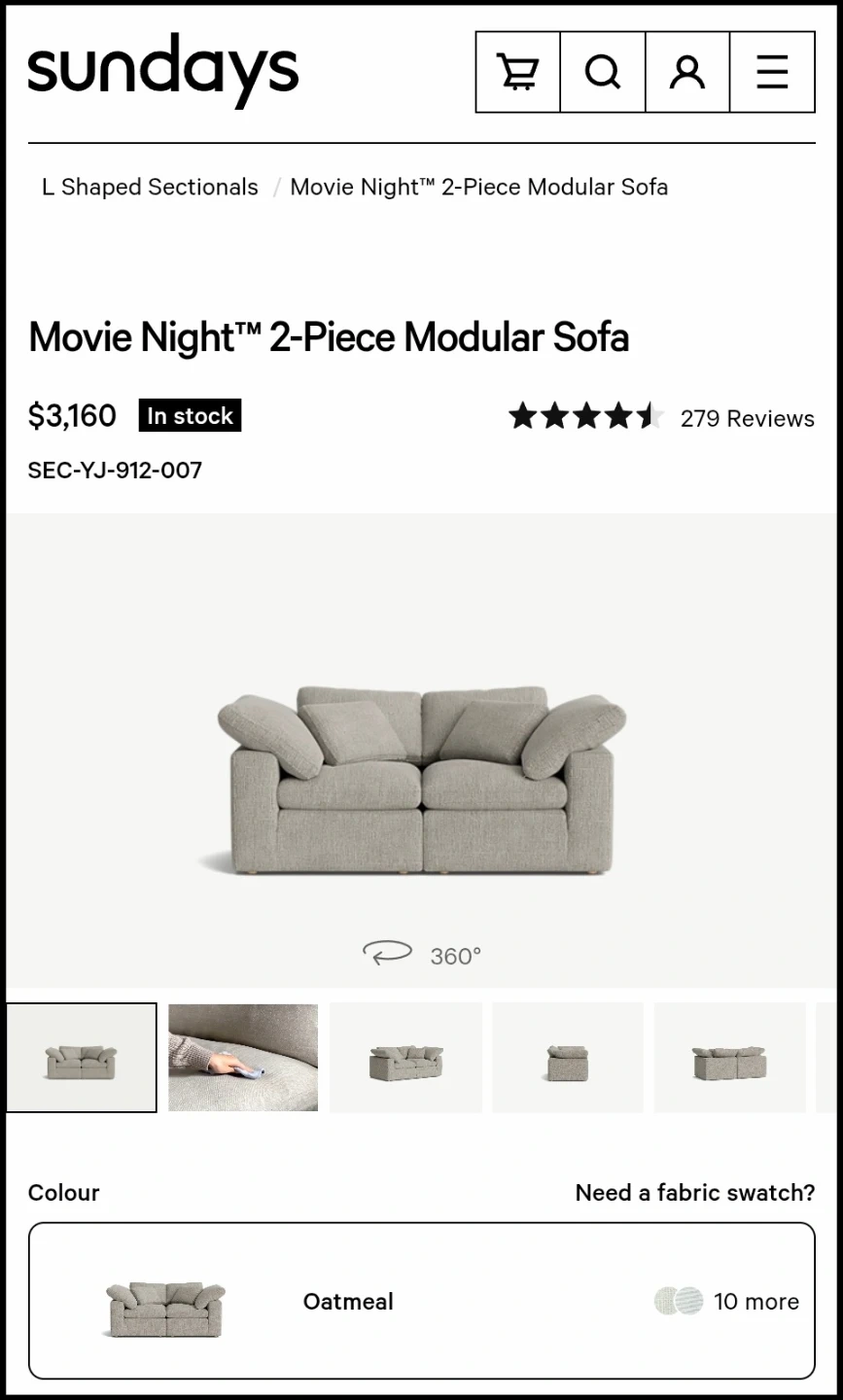View the hand cleaning fabric thumbnail
The width and height of the screenshot is (843, 1400).
(243, 1057)
